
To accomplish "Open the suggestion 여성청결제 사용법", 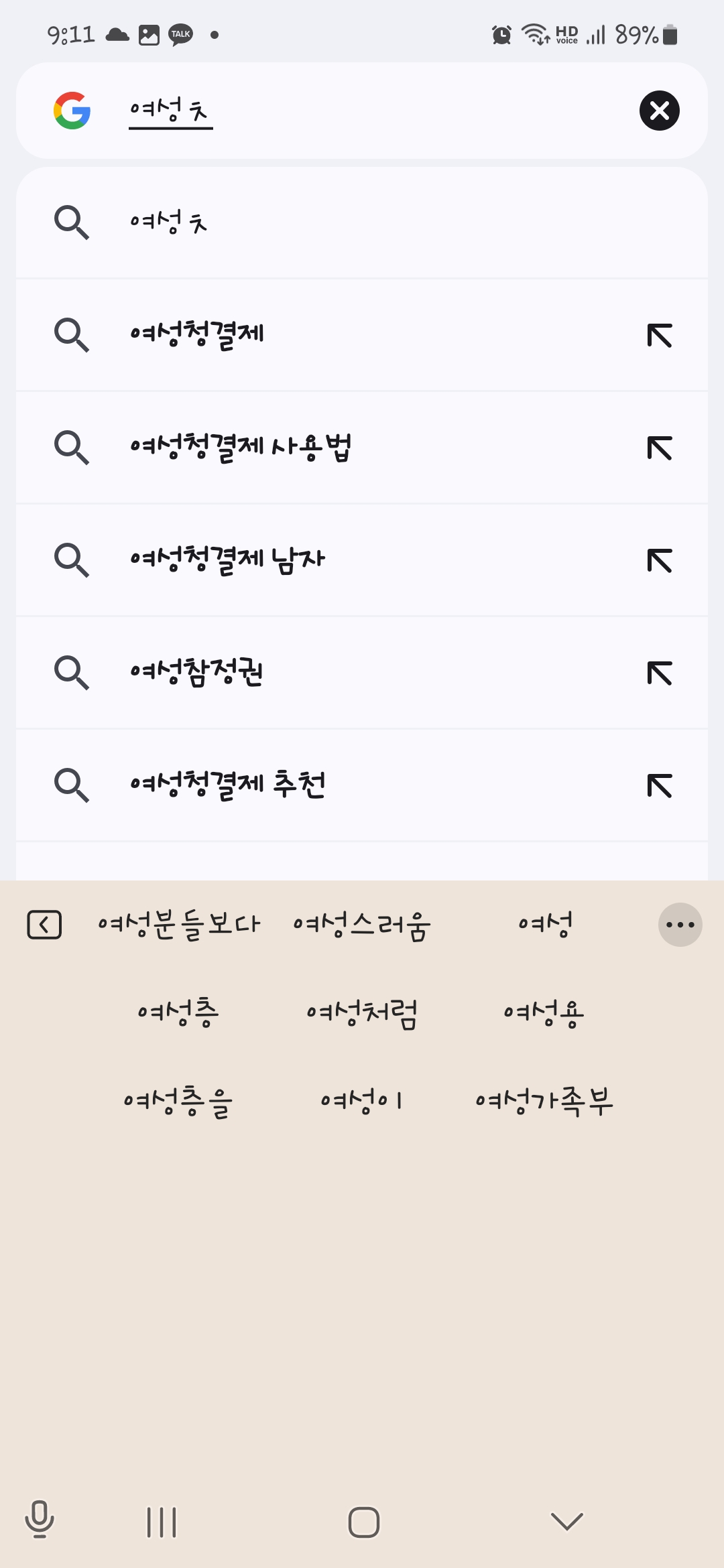I will click(x=362, y=448).
